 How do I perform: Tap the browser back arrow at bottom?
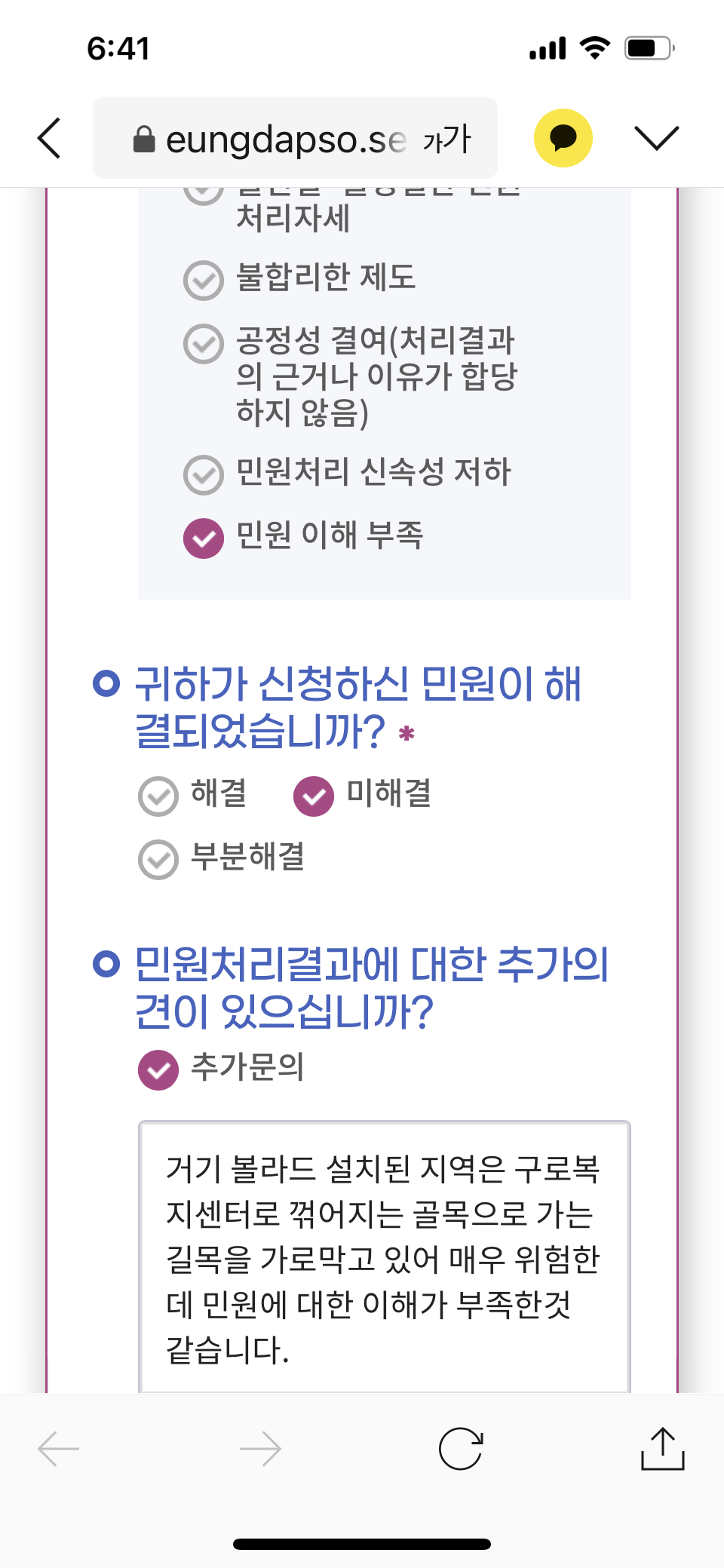[59, 1449]
